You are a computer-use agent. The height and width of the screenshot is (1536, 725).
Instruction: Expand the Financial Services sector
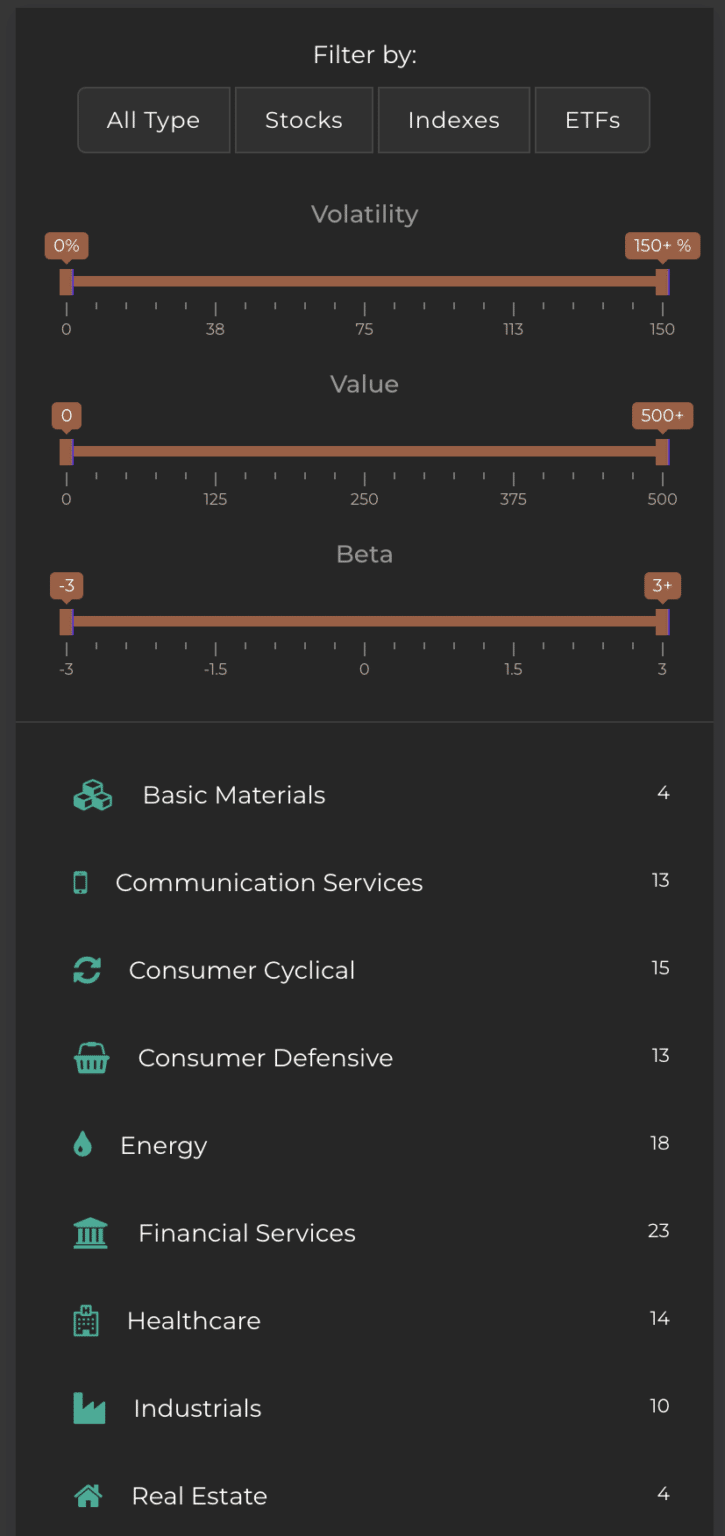362,1233
